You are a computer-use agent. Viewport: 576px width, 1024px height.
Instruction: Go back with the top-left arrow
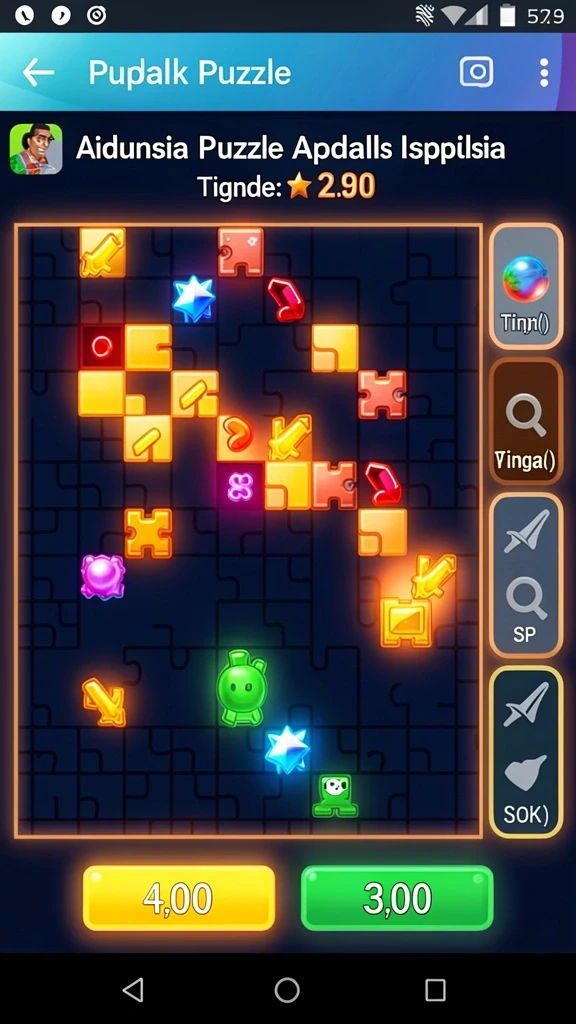(38, 72)
